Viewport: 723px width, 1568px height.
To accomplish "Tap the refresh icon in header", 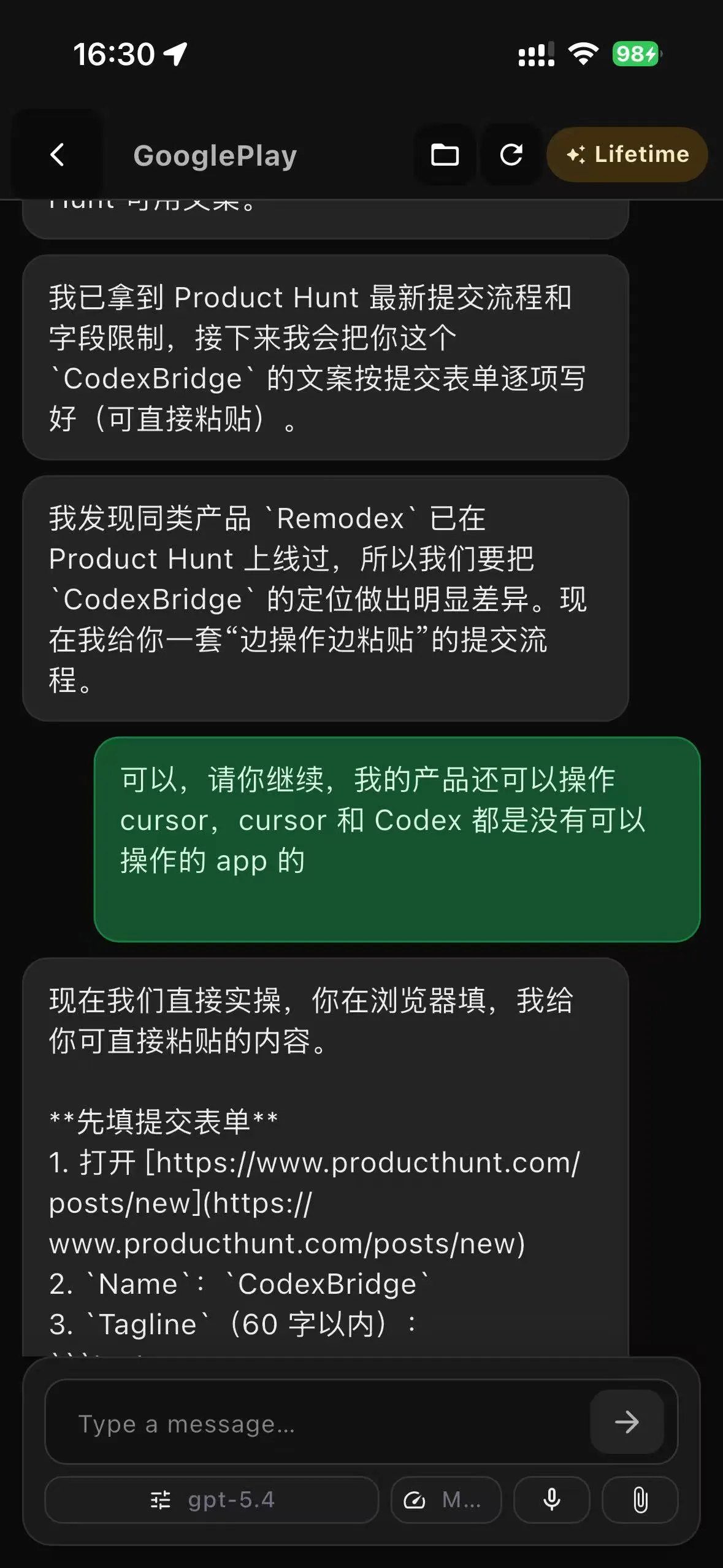I will pos(511,155).
